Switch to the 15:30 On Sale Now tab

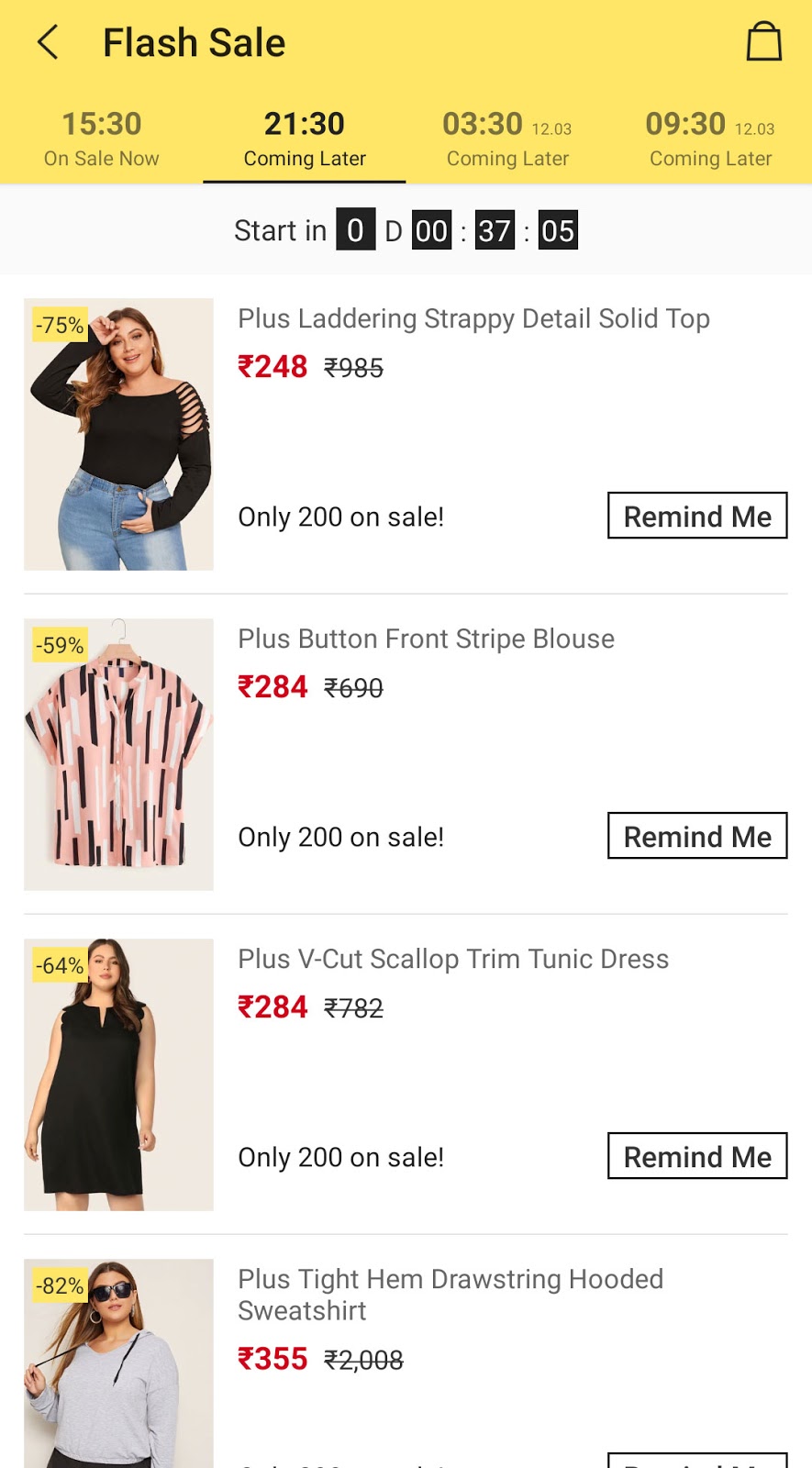[101, 136]
